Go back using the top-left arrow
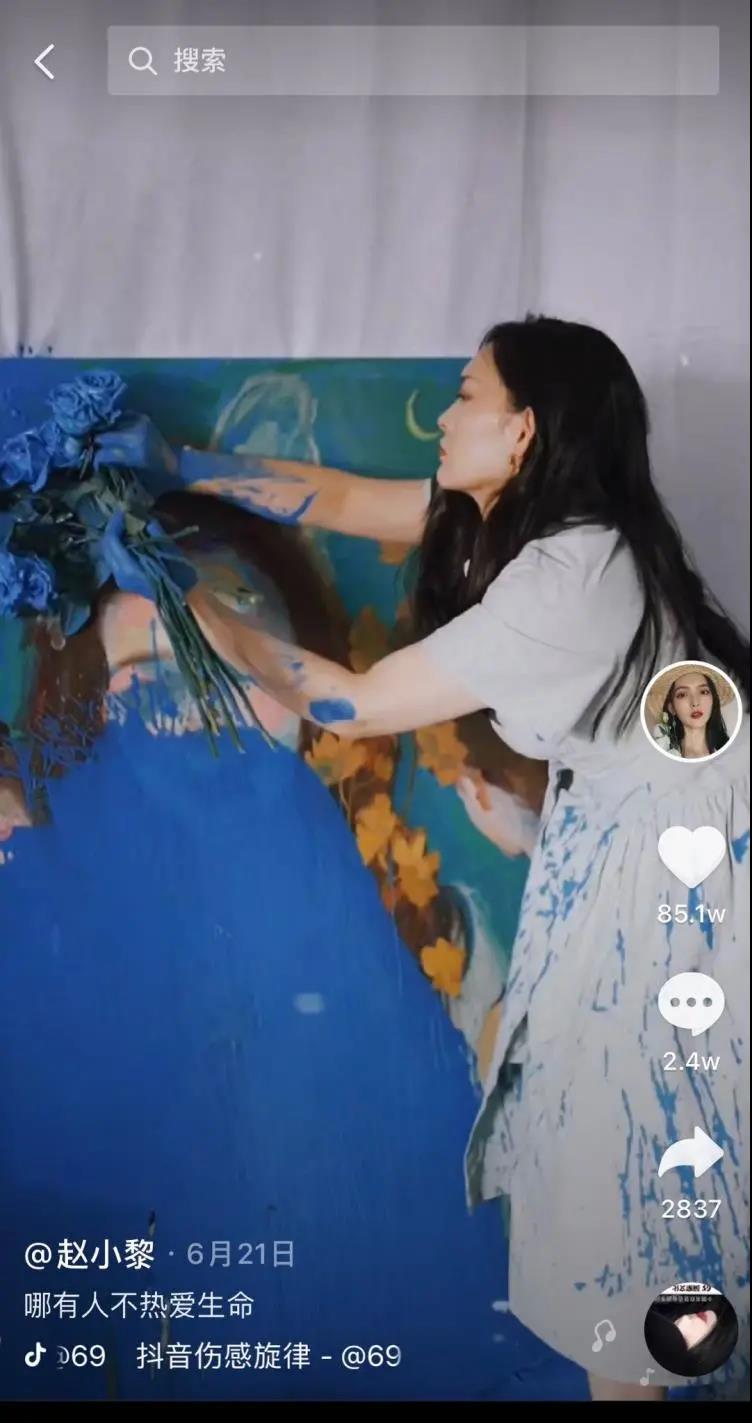This screenshot has height=1423, width=752. coord(44,62)
